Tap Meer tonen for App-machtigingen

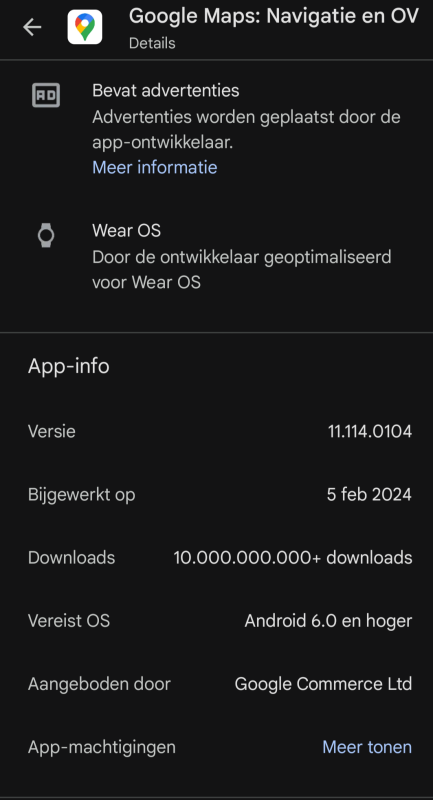point(367,747)
